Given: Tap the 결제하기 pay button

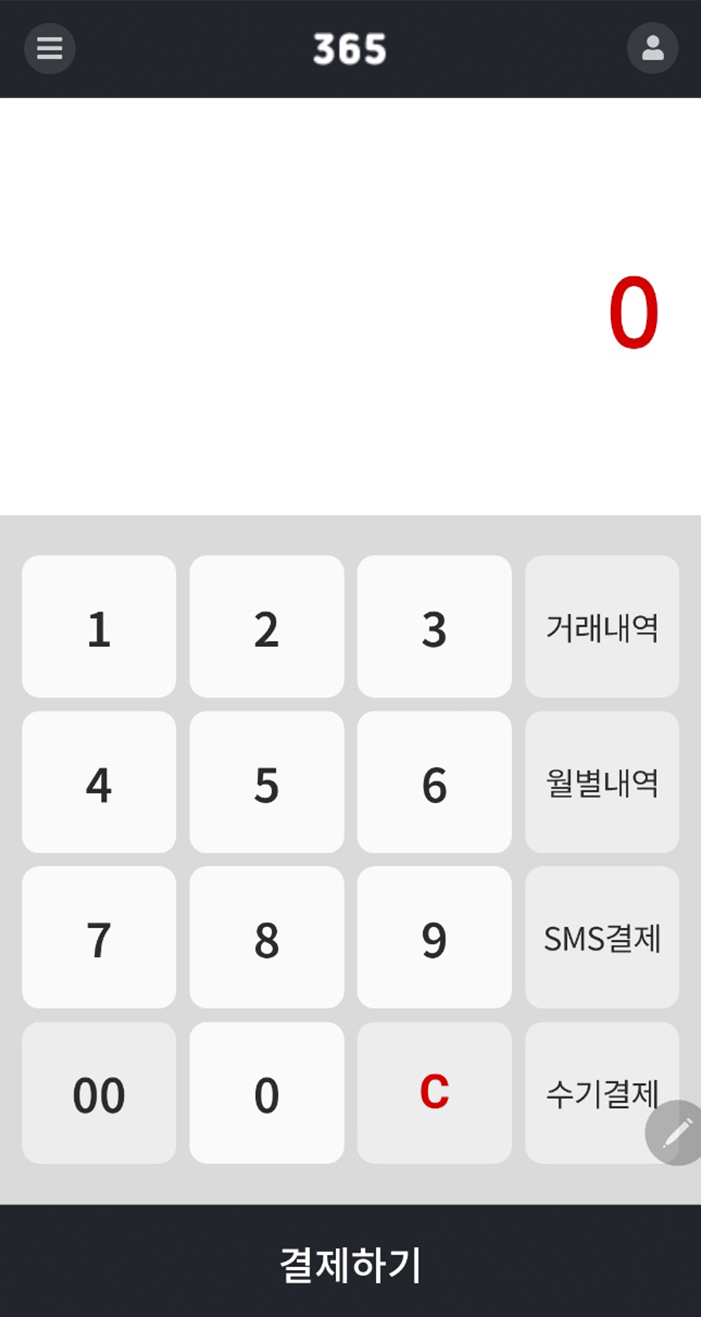Looking at the screenshot, I should click(350, 1261).
